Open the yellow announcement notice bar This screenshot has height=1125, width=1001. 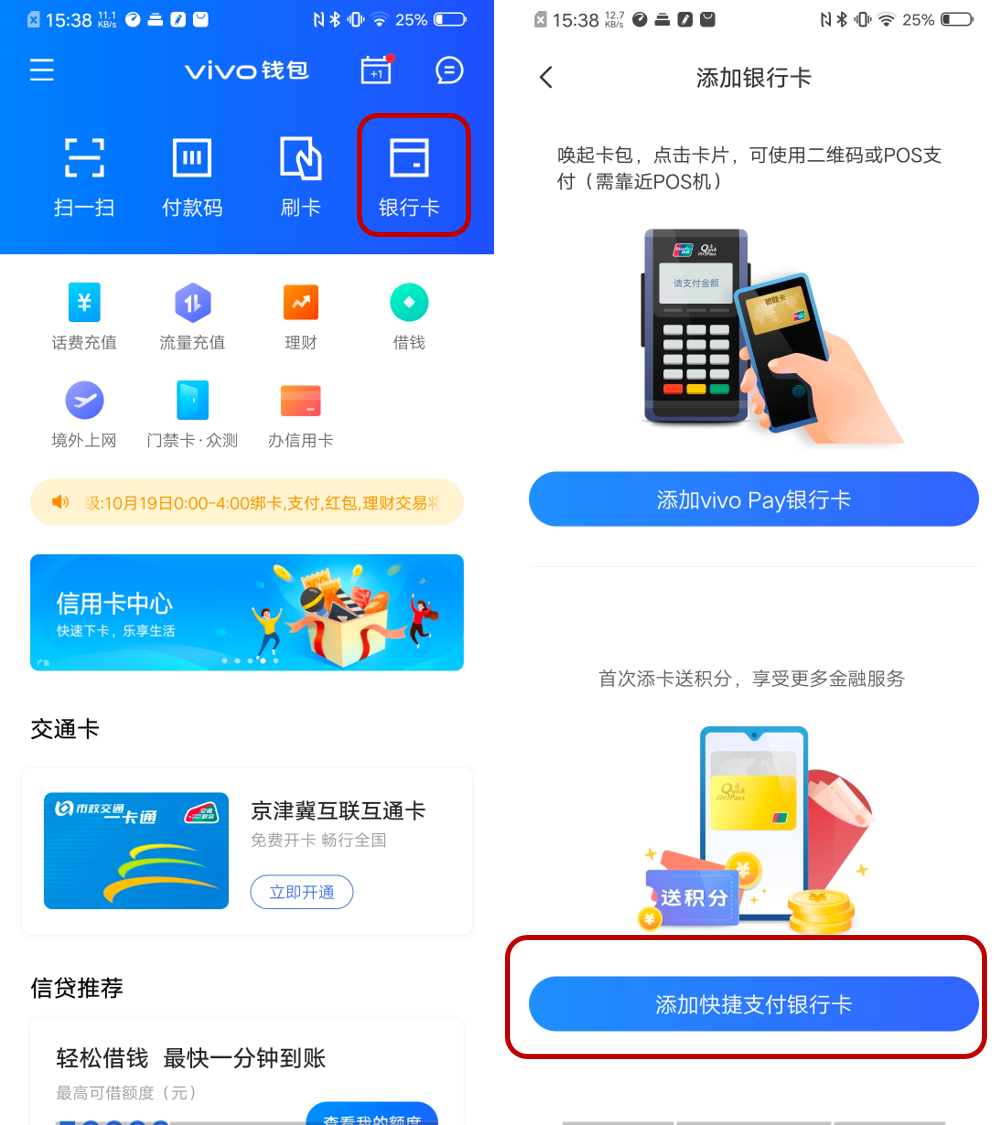(x=247, y=502)
